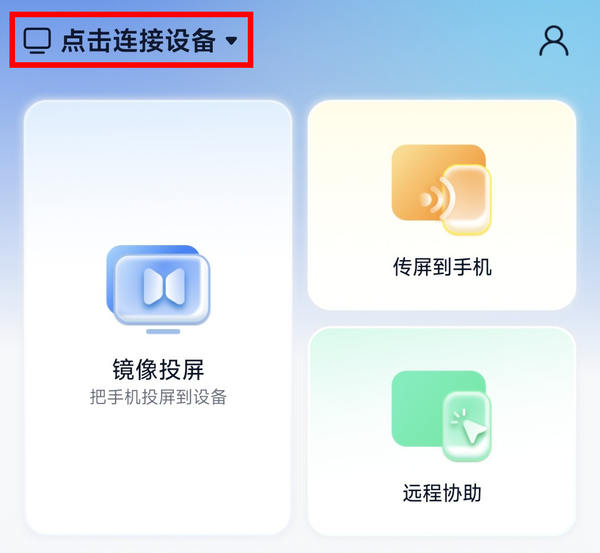Open the user profile icon
600x553 pixels.
coord(553,40)
